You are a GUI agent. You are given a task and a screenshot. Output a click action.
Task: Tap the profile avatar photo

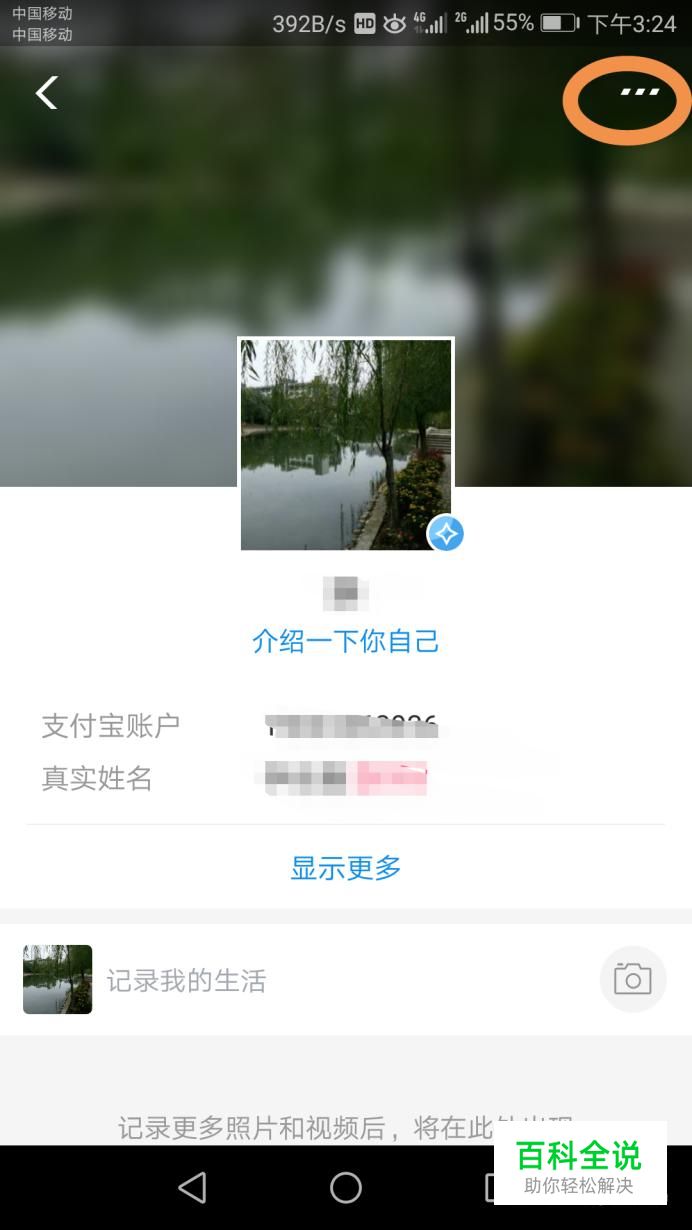coord(346,445)
